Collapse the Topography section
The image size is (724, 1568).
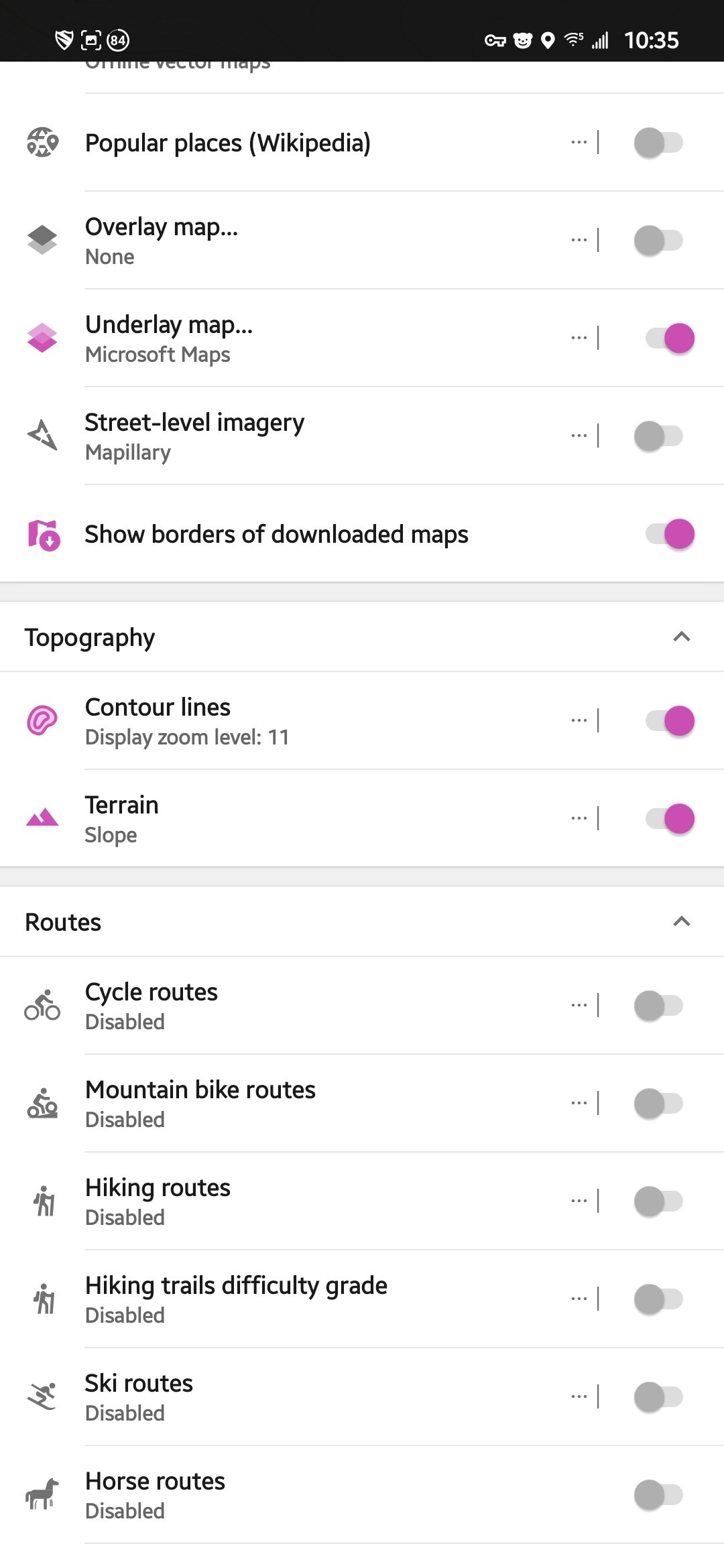coord(681,637)
